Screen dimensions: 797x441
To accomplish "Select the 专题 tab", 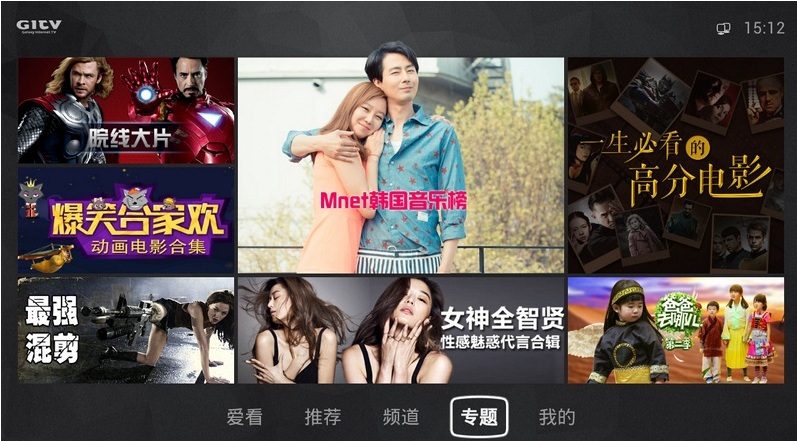I will click(479, 417).
